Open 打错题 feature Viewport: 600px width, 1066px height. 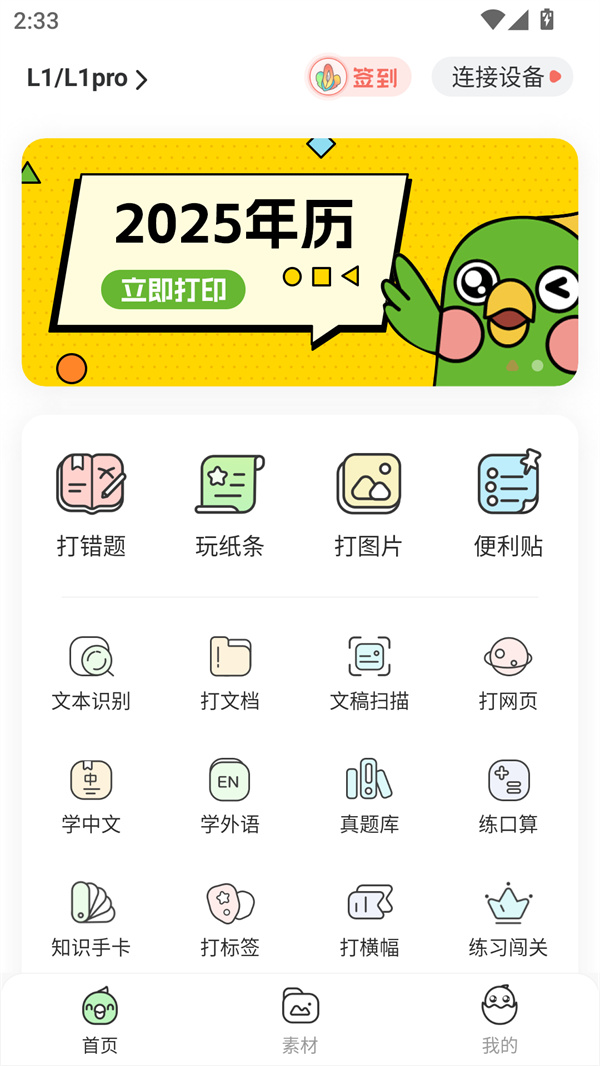[x=91, y=503]
